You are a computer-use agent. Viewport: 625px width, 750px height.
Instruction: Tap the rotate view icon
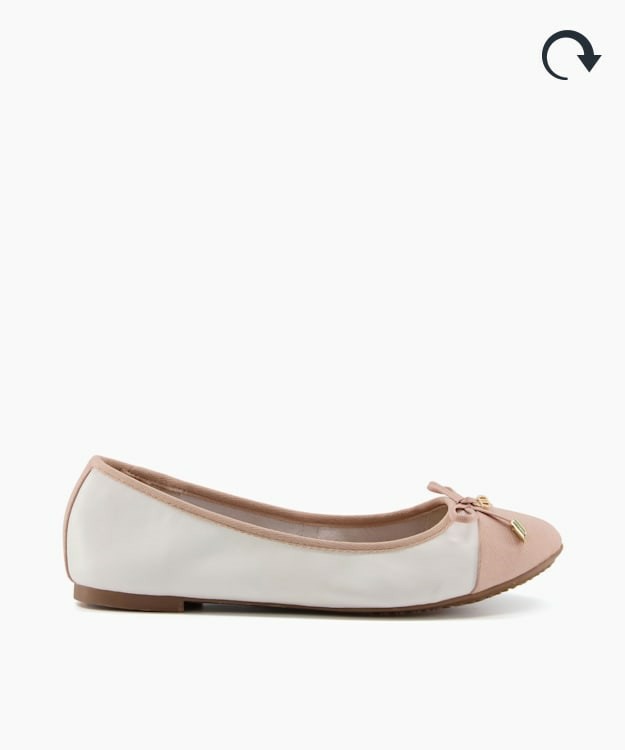(x=570, y=55)
